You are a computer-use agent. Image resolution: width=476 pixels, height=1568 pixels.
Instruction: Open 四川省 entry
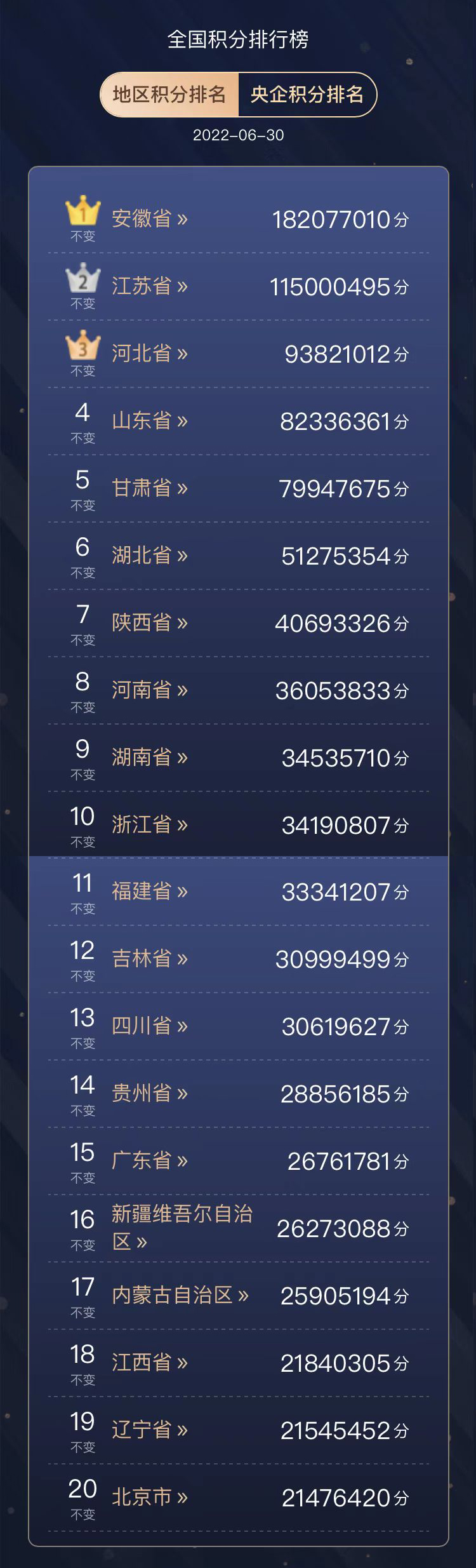coord(150,1026)
